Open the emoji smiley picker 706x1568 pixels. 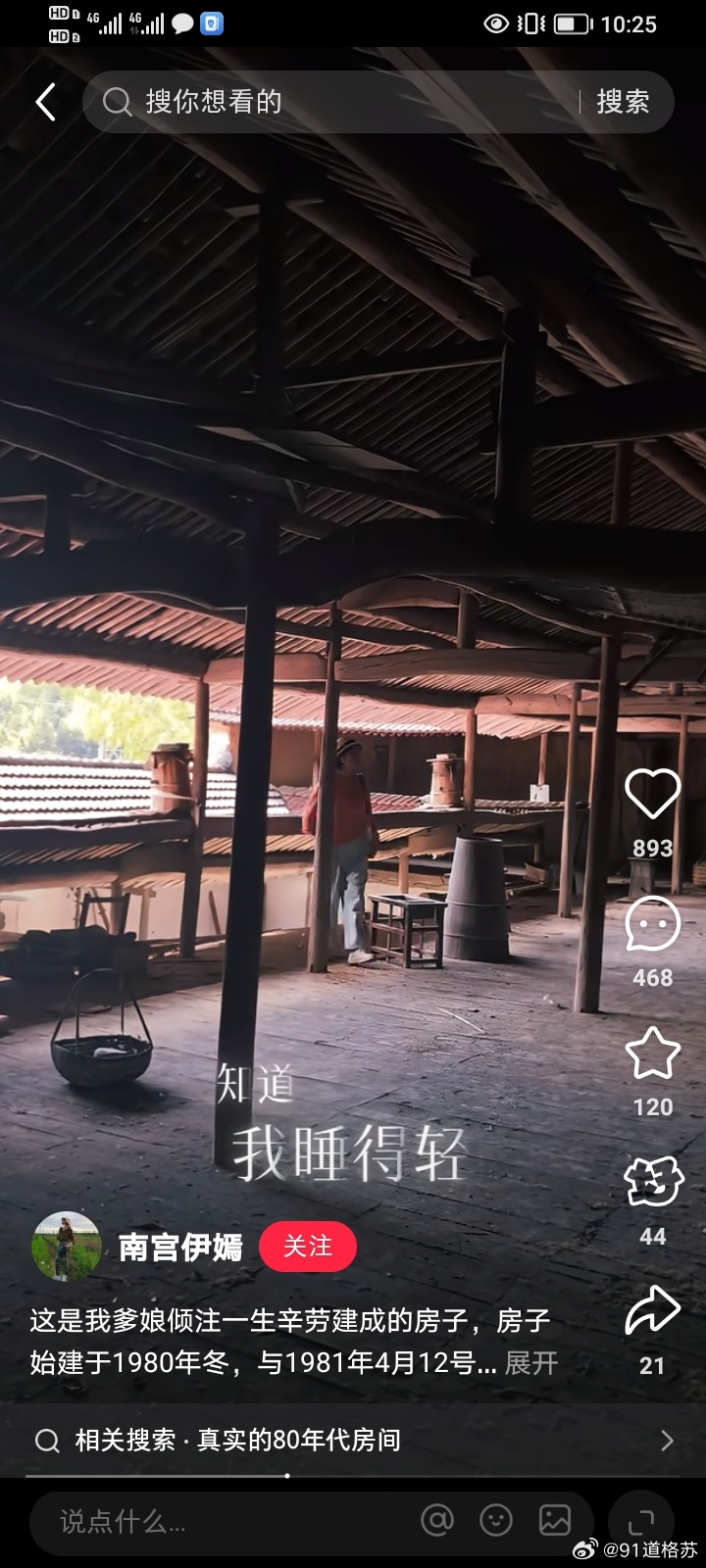[495, 1520]
